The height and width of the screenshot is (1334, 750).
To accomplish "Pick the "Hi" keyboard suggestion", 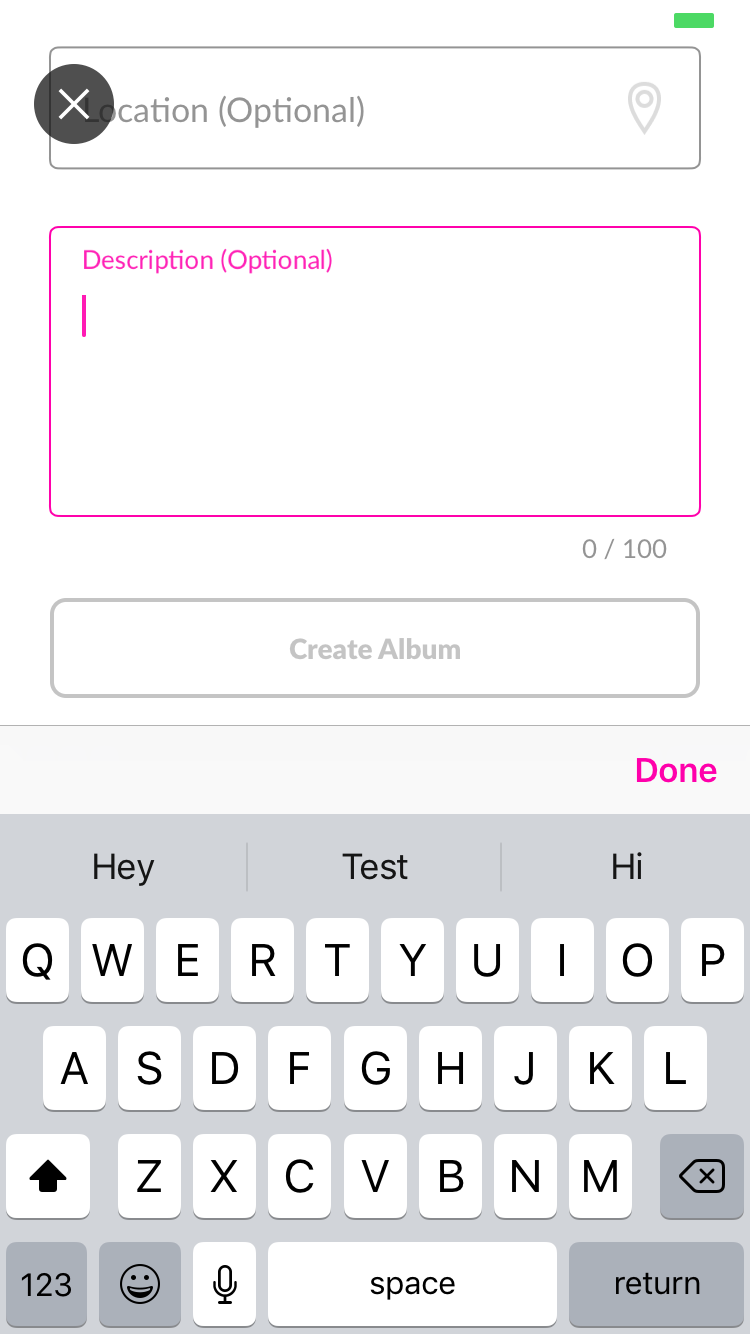I will (x=627, y=866).
